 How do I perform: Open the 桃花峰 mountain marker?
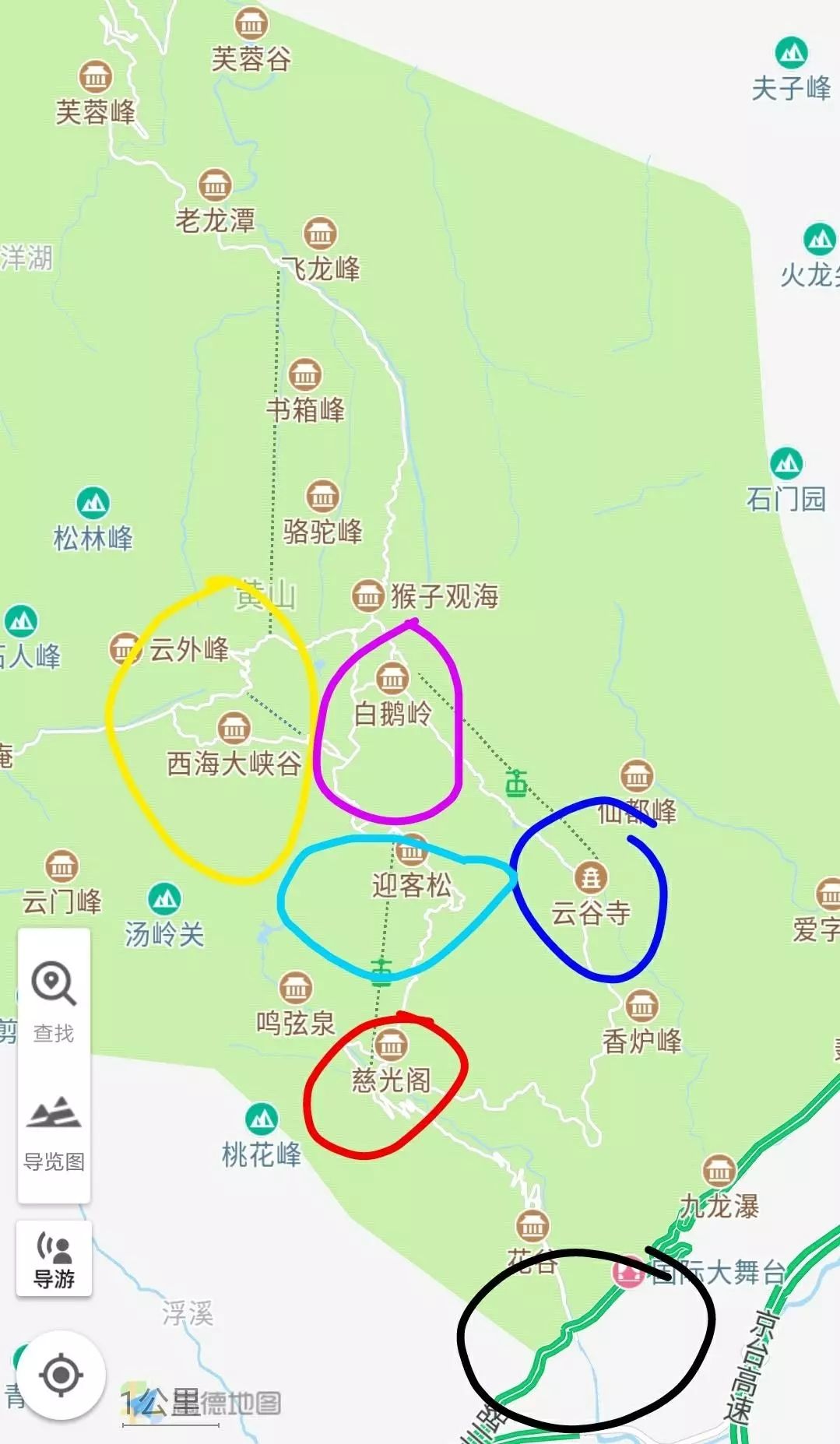(262, 1120)
